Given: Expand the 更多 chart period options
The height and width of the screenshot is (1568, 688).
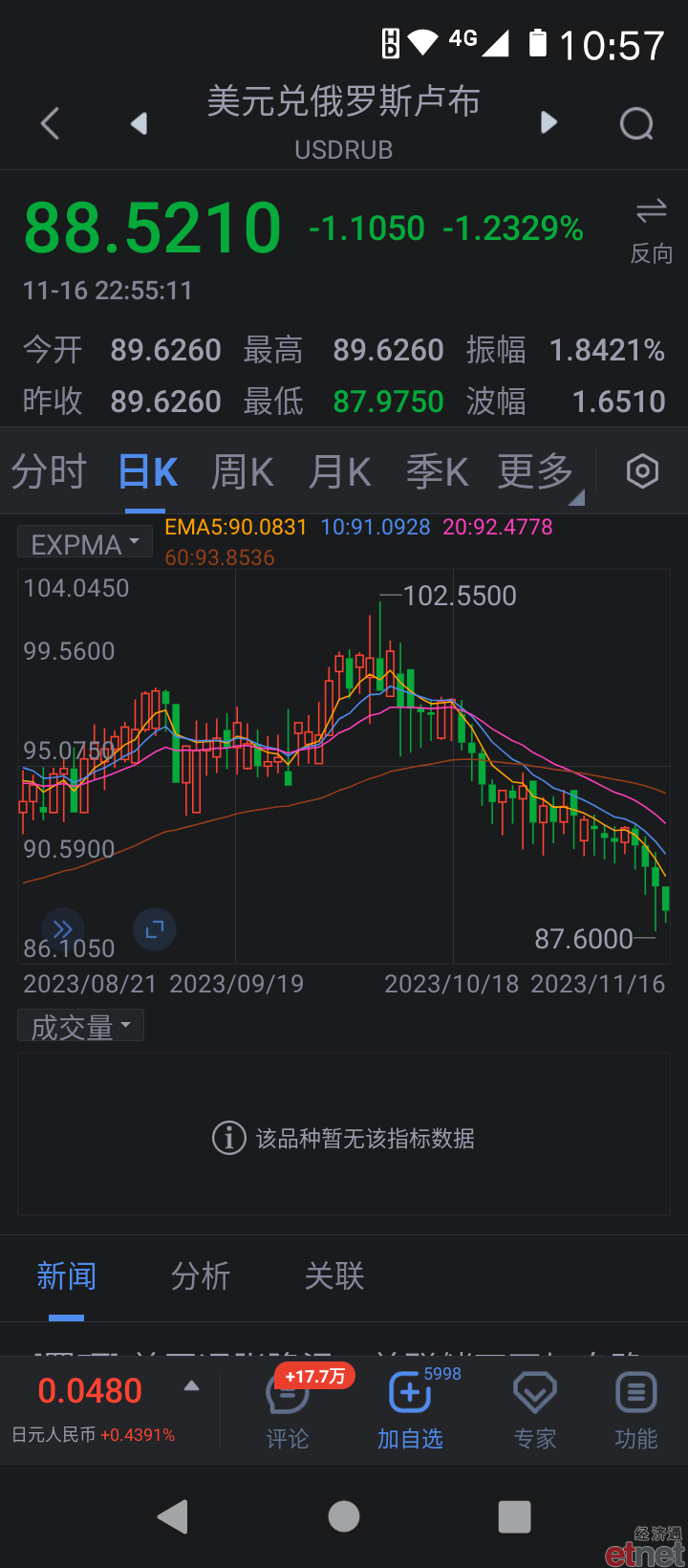Looking at the screenshot, I should click(x=537, y=471).
